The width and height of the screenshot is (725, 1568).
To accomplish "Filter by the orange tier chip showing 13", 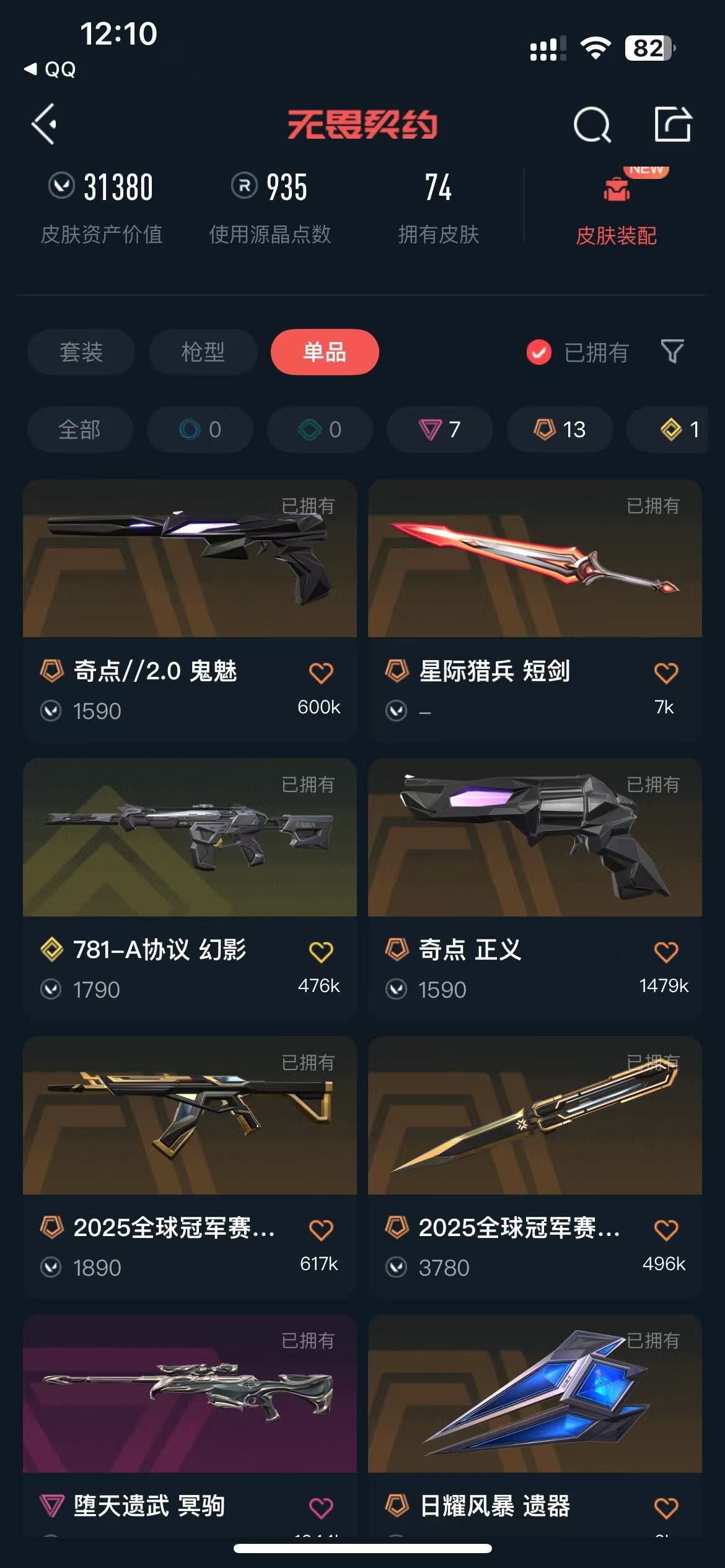I will coord(560,429).
